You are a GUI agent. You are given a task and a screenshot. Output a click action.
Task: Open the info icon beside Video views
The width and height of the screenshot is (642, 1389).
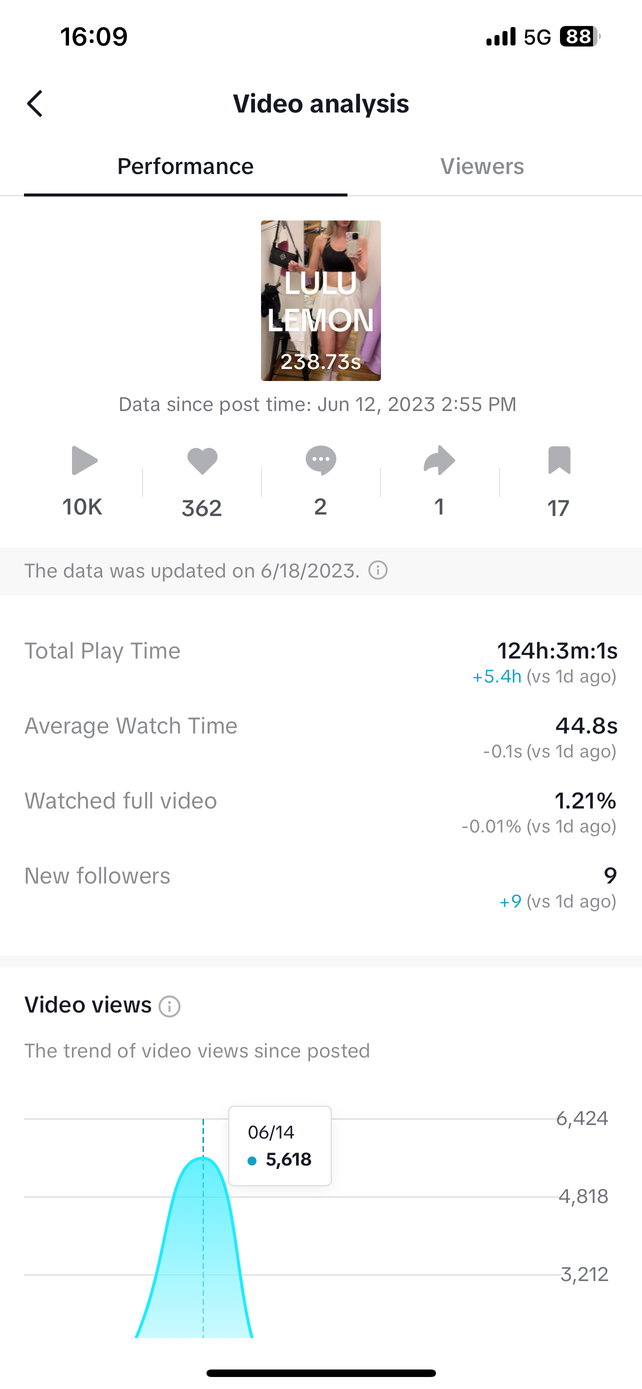point(170,1006)
